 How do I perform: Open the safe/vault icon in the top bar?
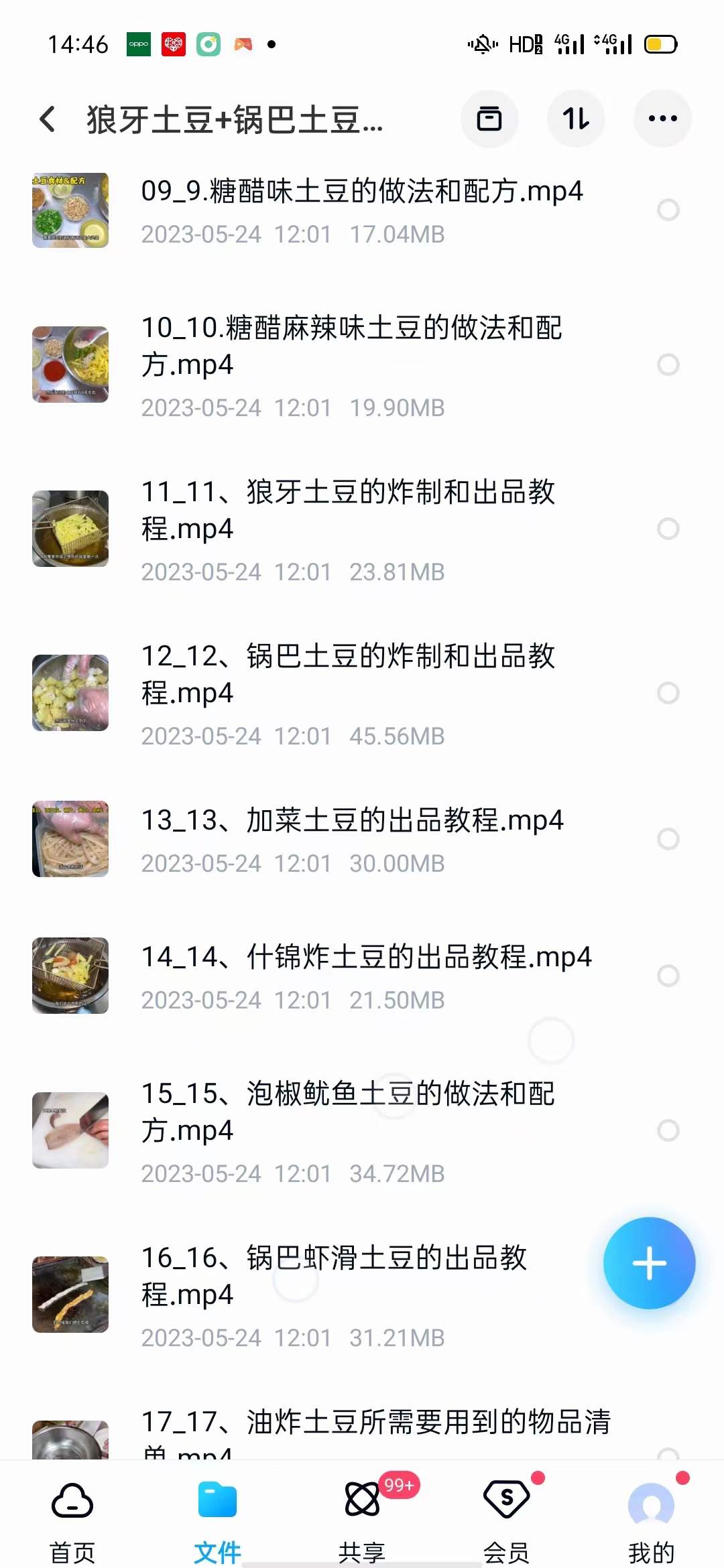pos(489,118)
